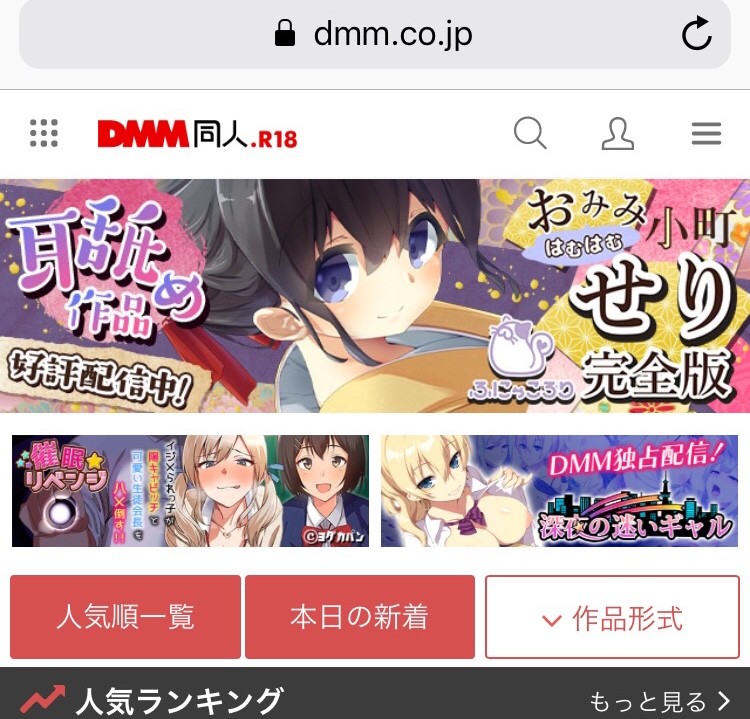Open the 催眠リベンジ banner
This screenshot has width=750, height=719.
pos(190,491)
